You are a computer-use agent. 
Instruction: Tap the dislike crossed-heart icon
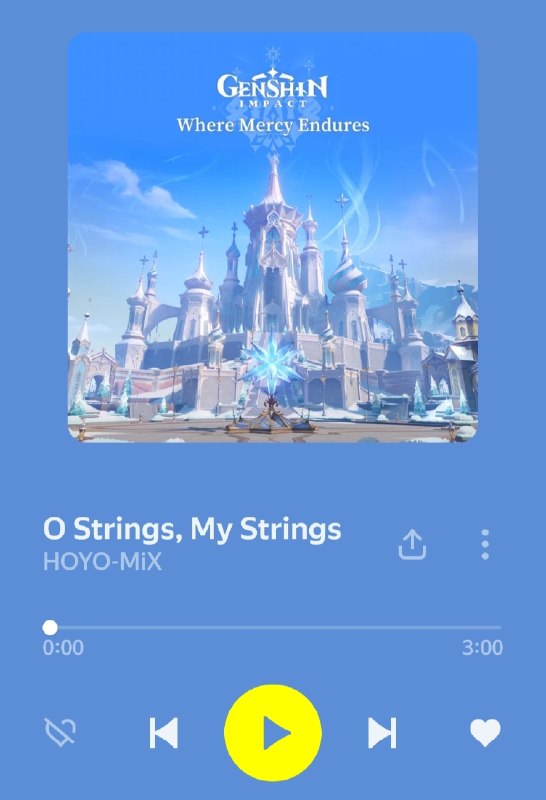coord(60,733)
